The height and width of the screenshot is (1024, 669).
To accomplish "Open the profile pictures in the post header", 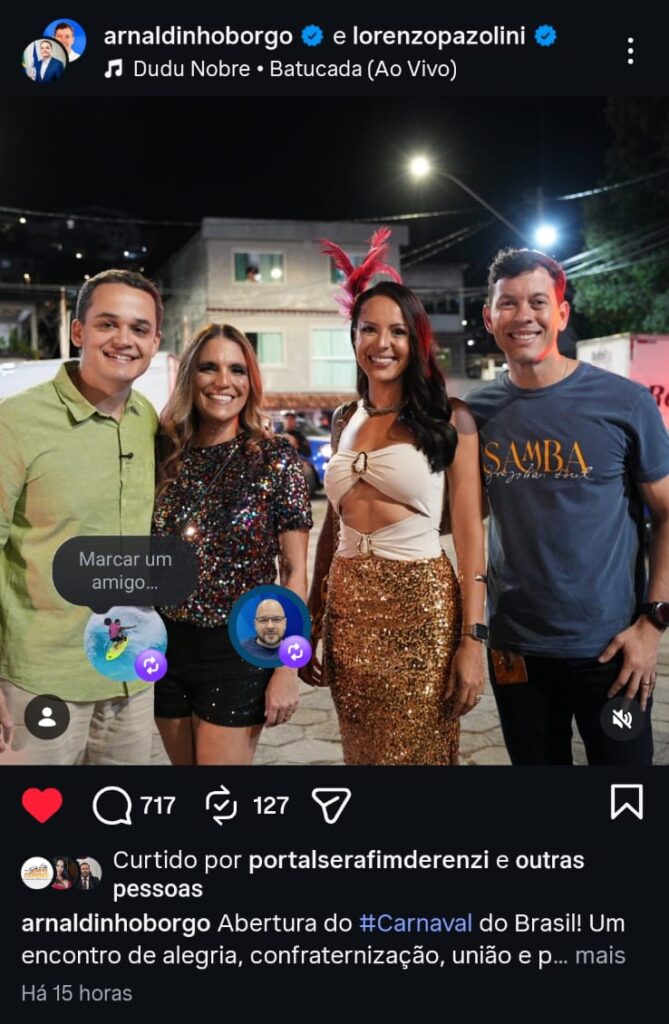I will [x=54, y=50].
